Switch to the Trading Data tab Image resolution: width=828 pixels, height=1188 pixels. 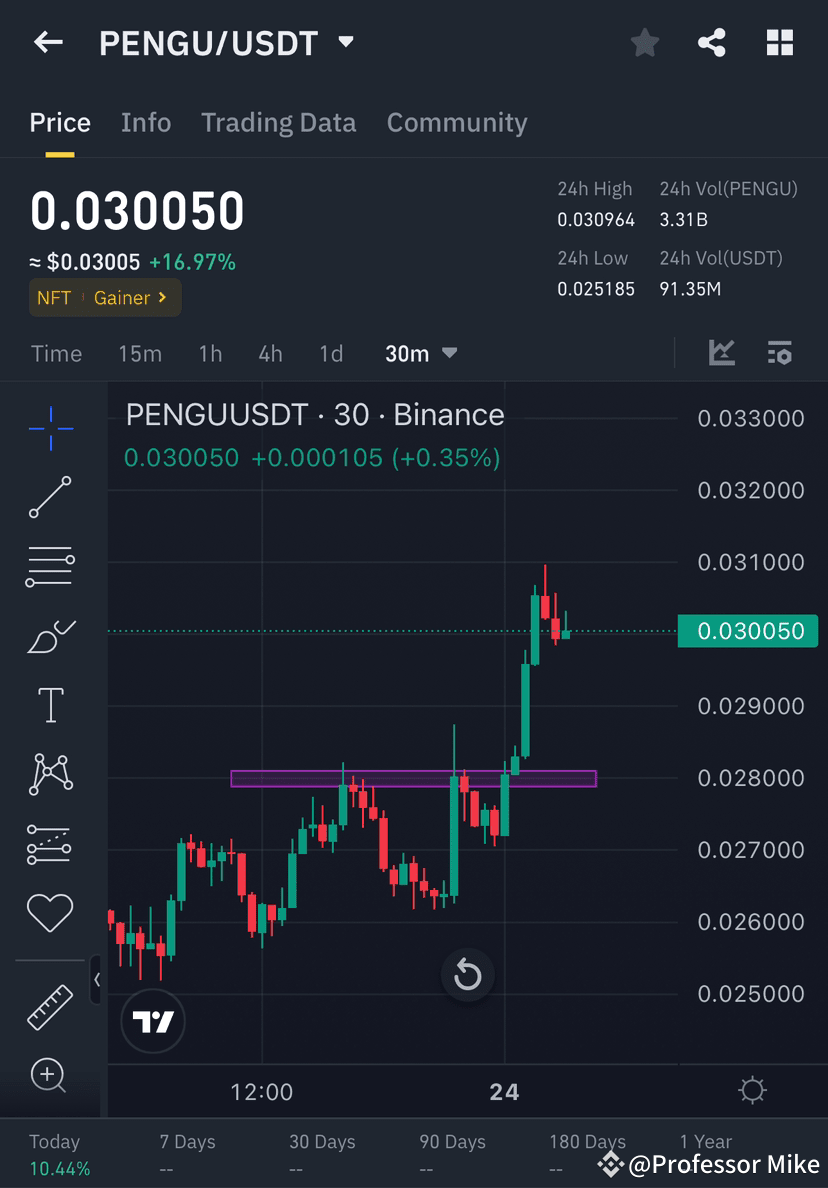click(x=278, y=122)
